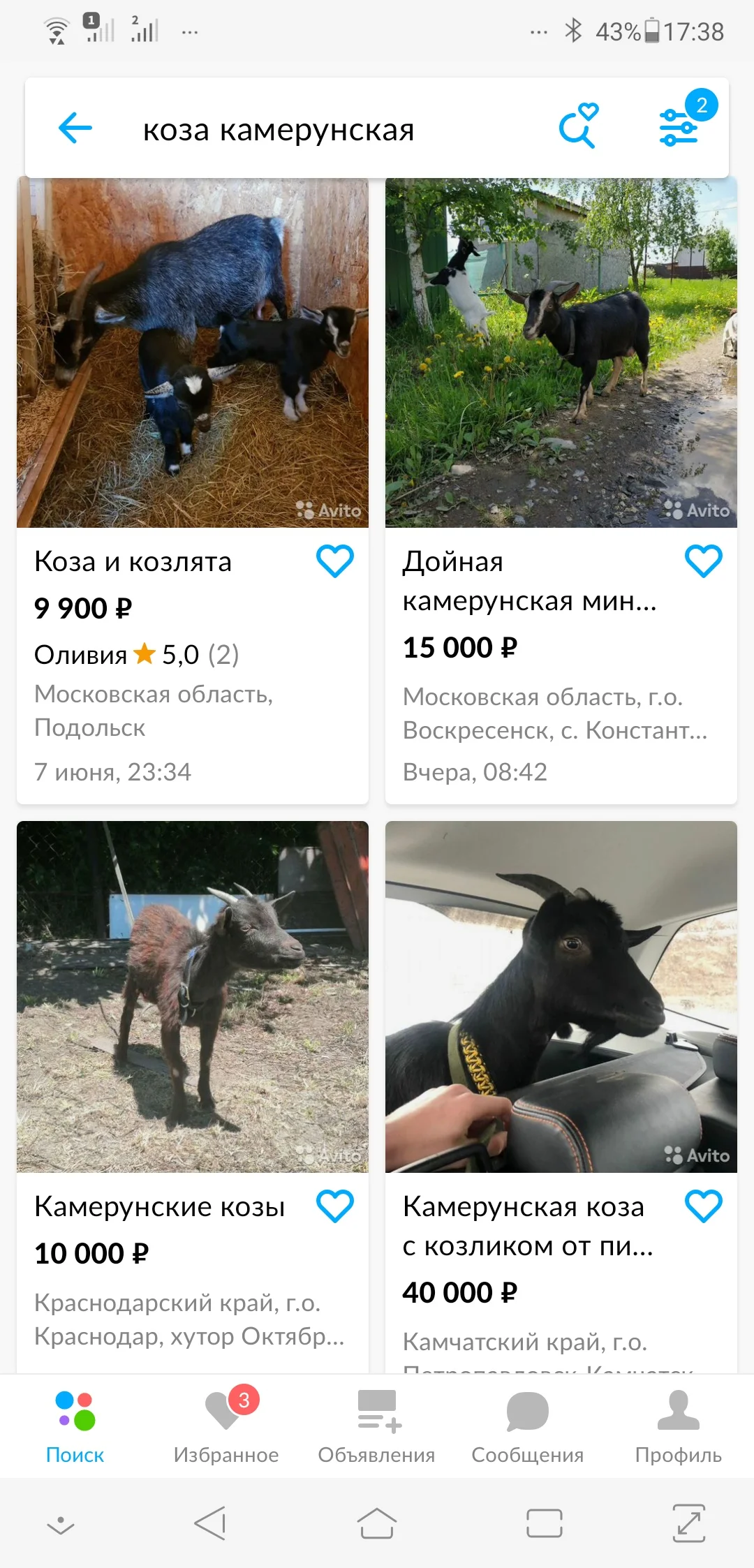
Task: Tap the fullscreen expand icon in navigation bar
Action: 688,1526
